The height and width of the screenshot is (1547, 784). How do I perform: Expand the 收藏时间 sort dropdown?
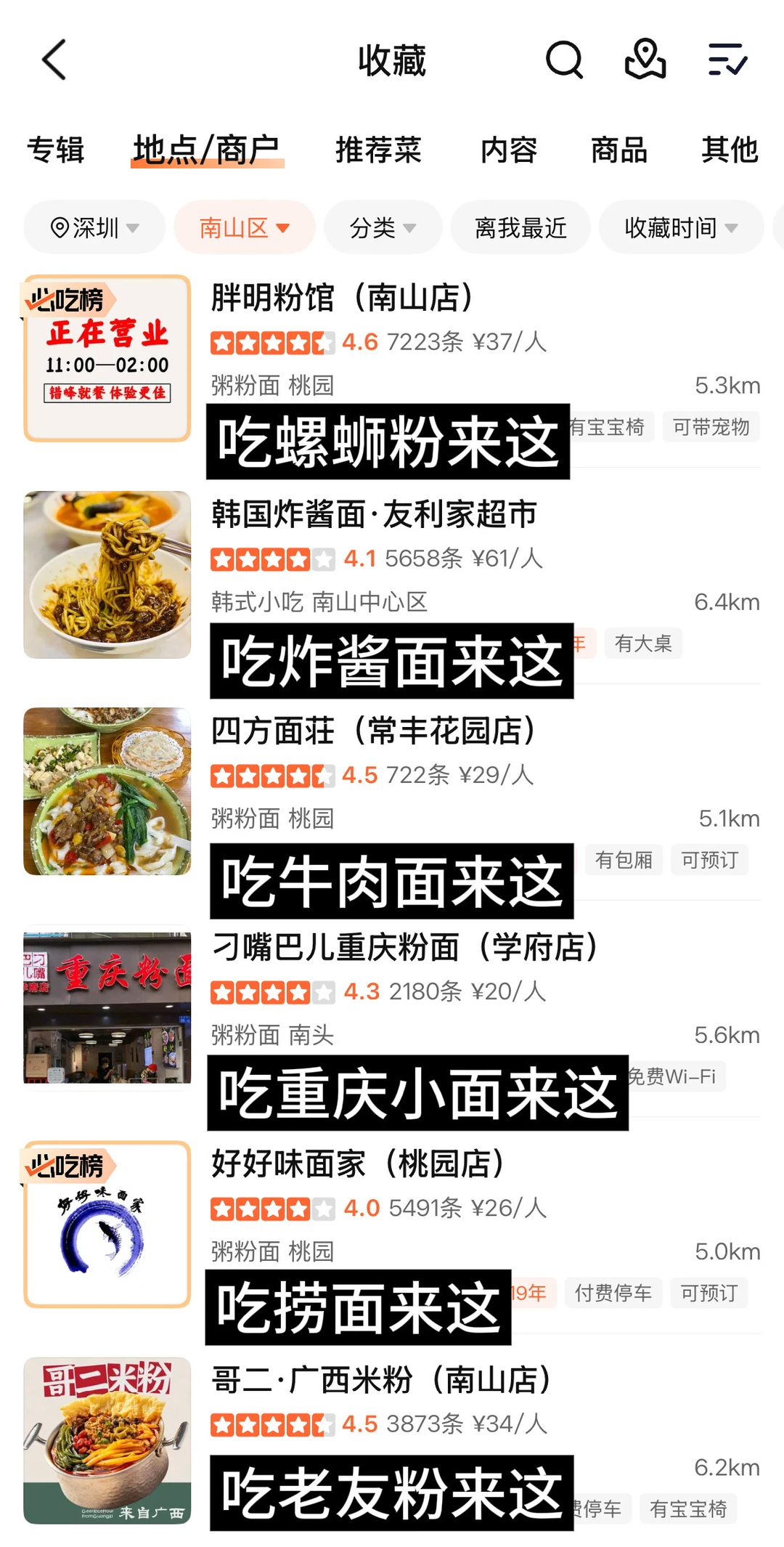[680, 228]
